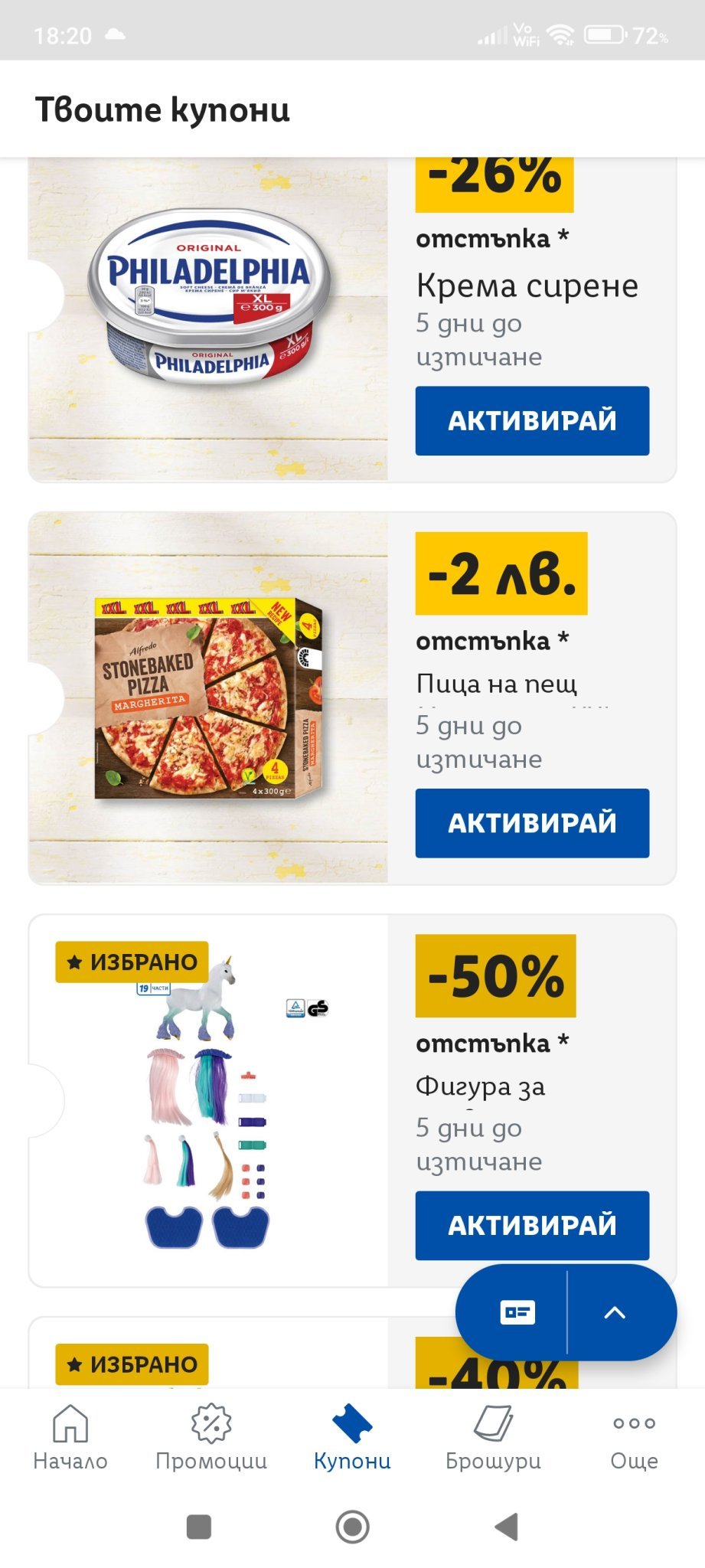The height and width of the screenshot is (1568, 705).
Task: Open the Още menu tab
Action: [634, 1437]
